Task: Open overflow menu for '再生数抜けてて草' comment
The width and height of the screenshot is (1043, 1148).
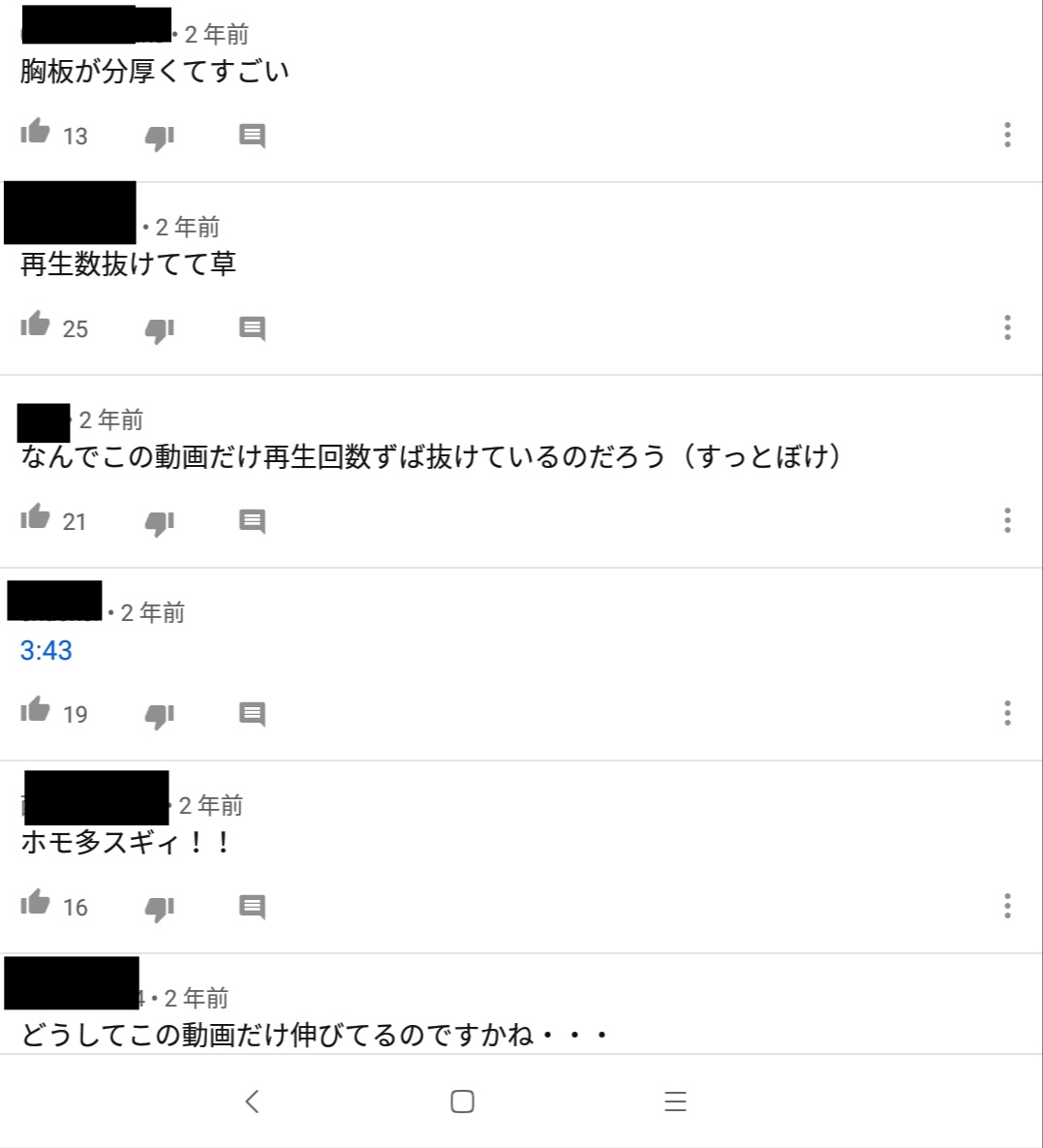Action: pyautogui.click(x=1007, y=327)
